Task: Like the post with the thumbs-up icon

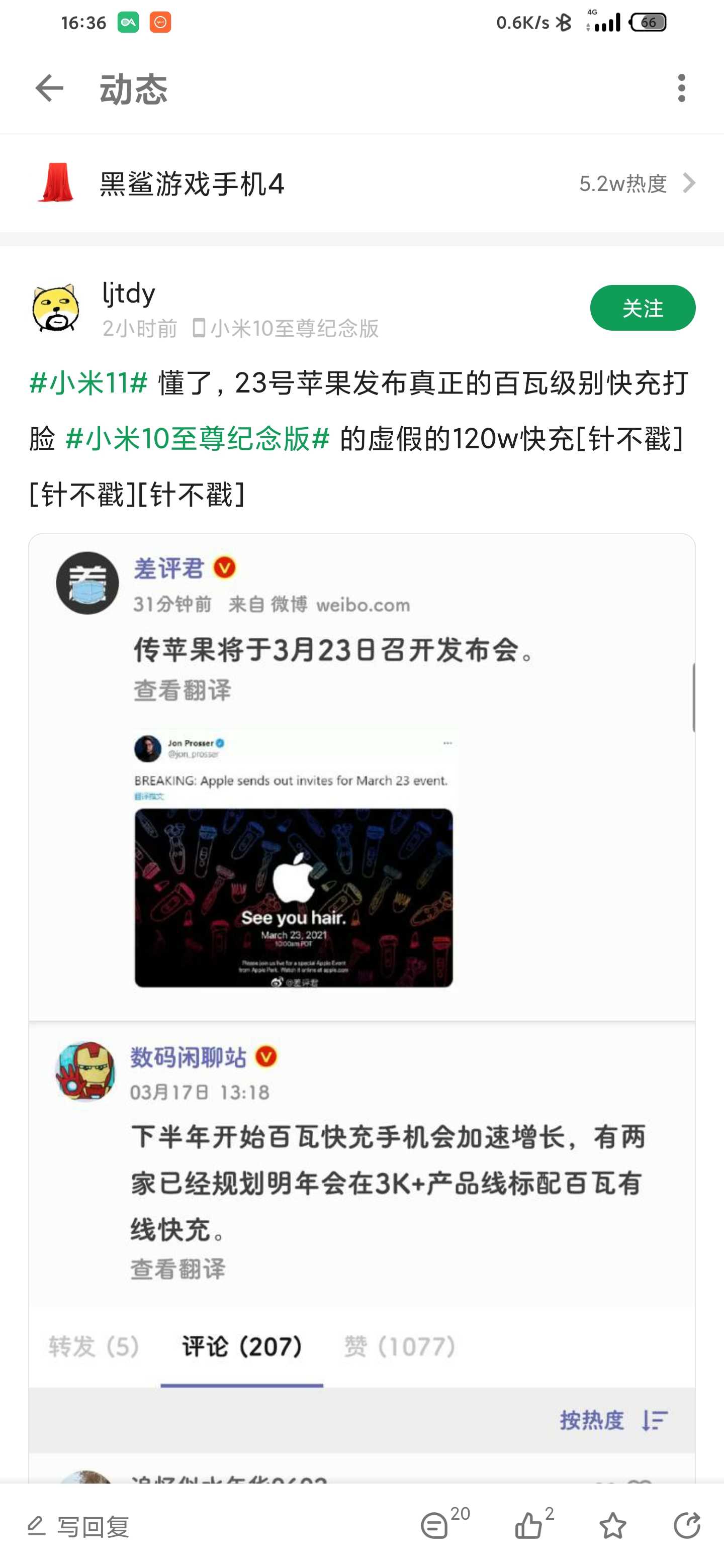Action: tap(533, 1525)
